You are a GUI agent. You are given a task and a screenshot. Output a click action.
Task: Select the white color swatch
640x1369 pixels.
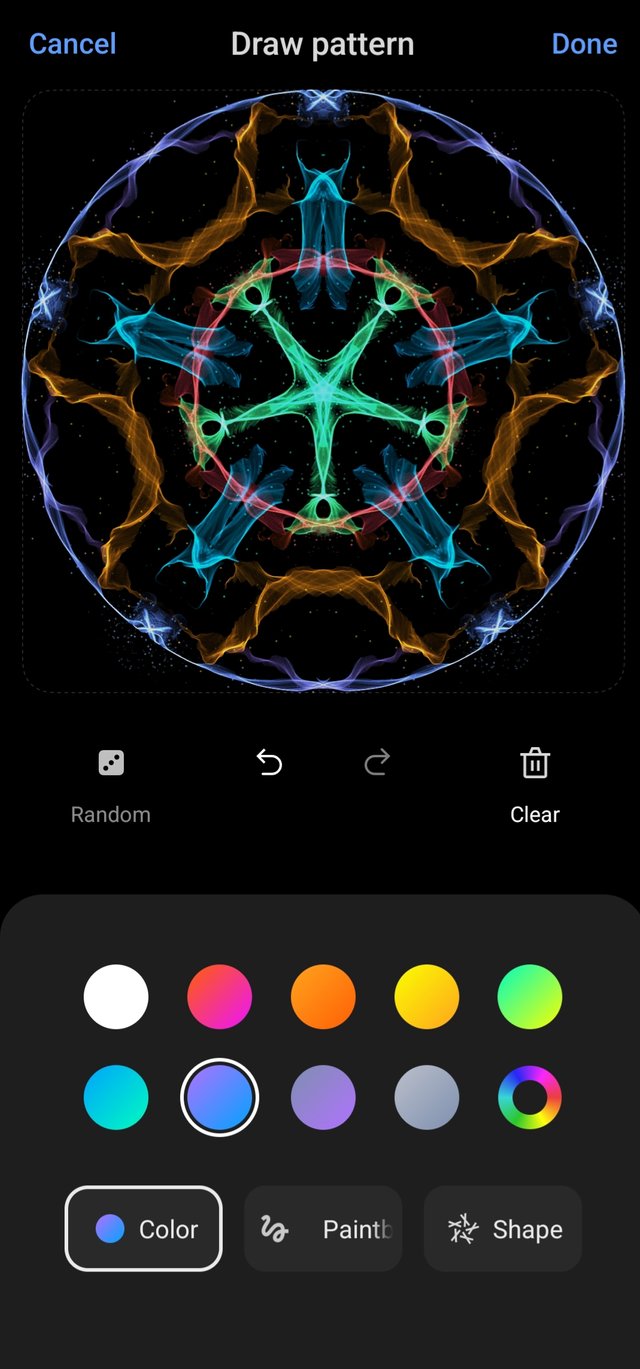point(116,996)
